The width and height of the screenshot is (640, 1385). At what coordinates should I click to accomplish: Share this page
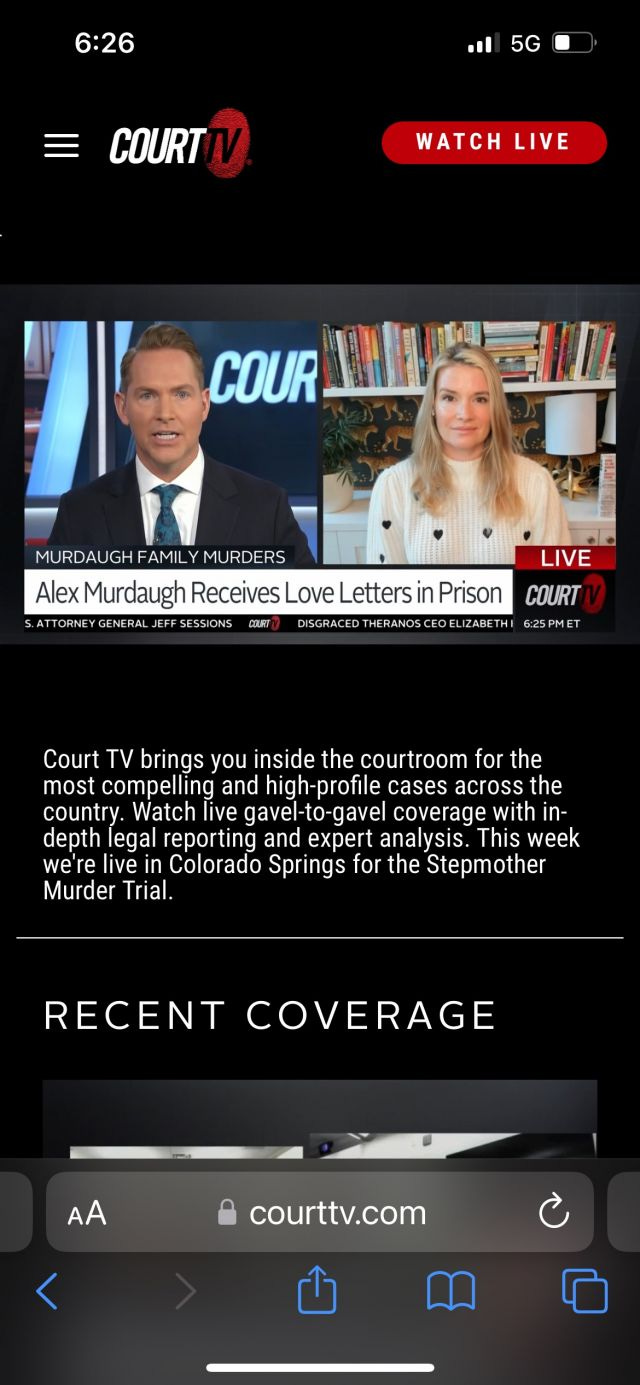[x=317, y=1289]
